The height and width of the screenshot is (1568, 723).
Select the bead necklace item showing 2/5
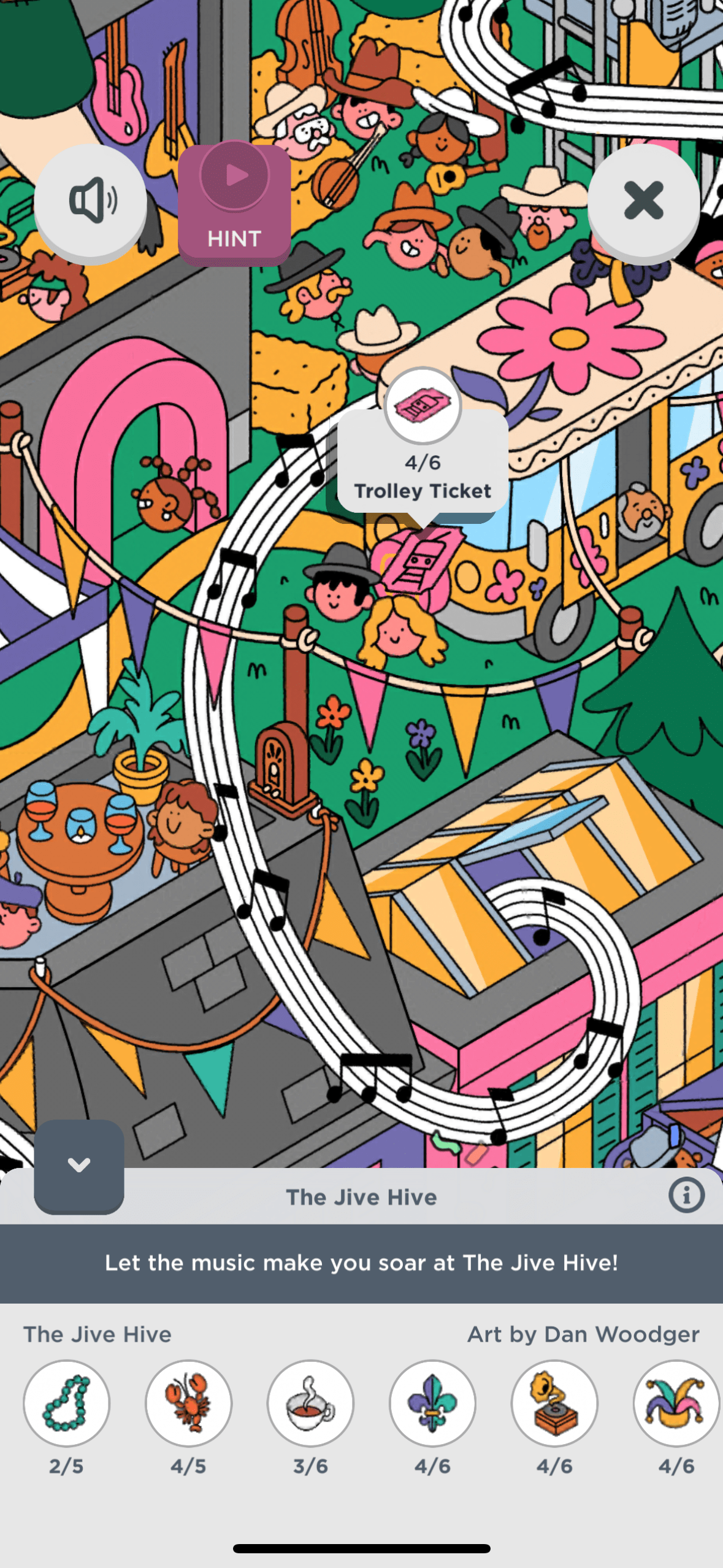[67, 1403]
